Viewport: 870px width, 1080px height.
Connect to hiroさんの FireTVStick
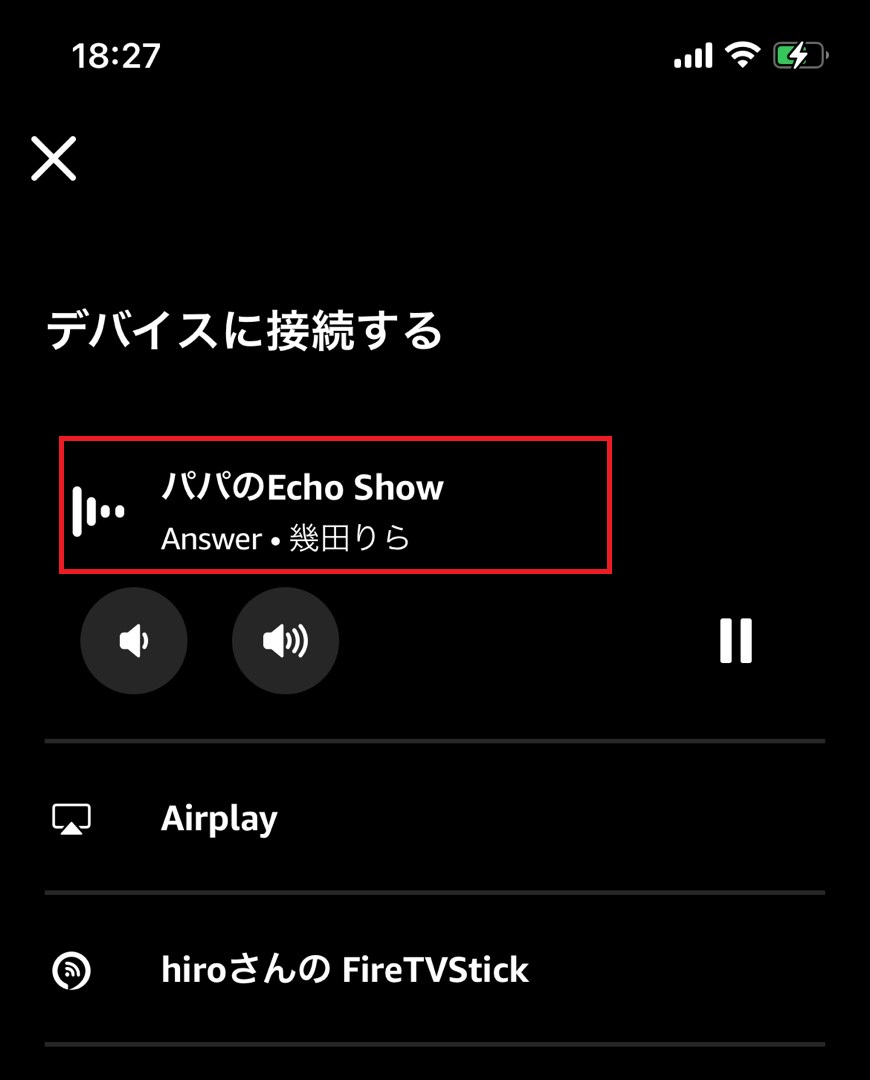pyautogui.click(x=345, y=969)
